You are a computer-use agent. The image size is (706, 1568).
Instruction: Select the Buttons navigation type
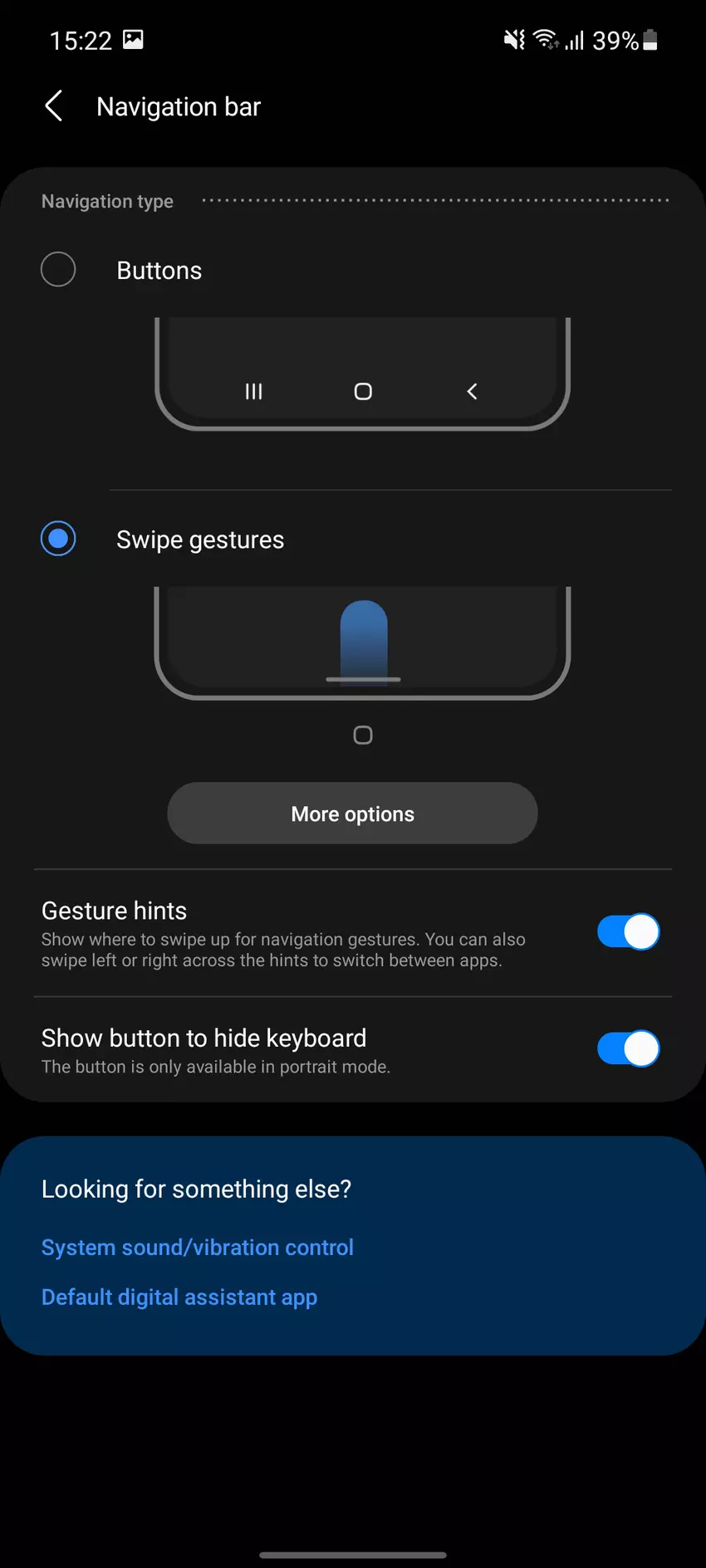click(58, 270)
